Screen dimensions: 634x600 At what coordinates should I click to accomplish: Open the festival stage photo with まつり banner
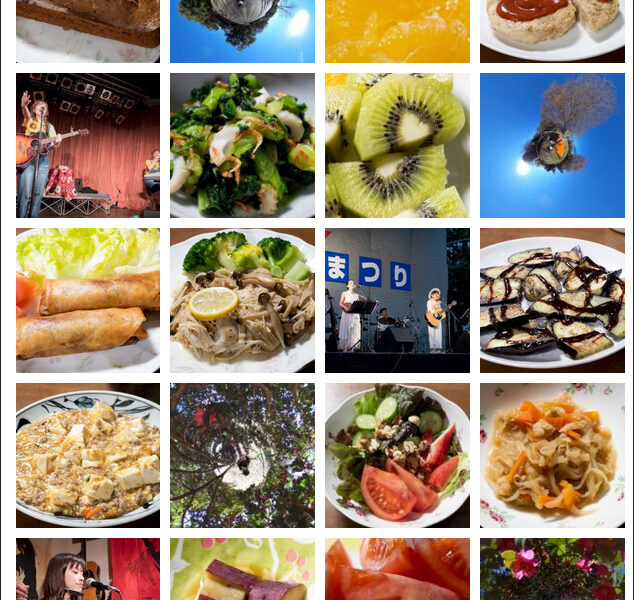point(397,300)
